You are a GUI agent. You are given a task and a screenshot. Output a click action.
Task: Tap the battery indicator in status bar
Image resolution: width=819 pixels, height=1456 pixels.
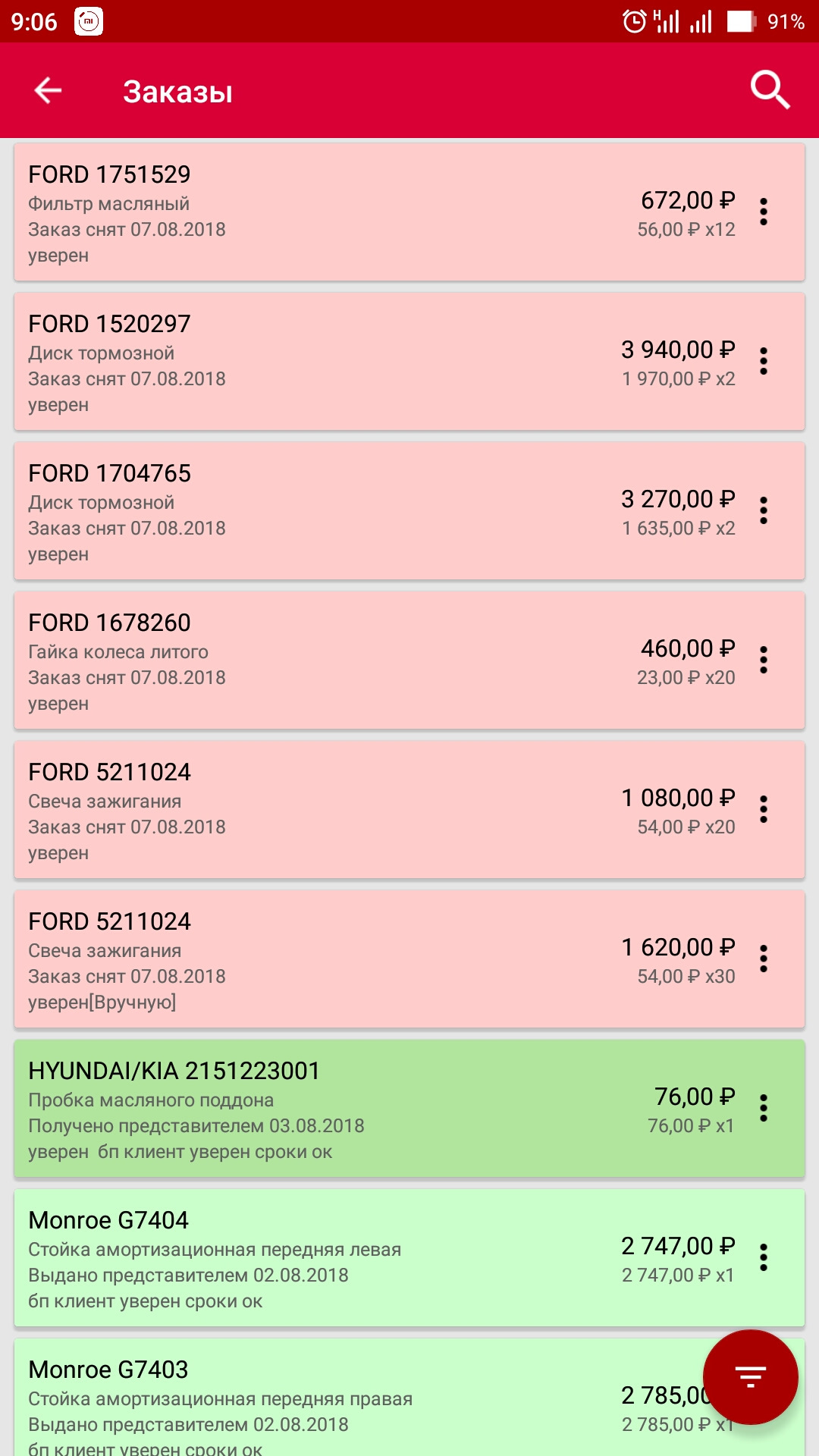click(x=739, y=20)
